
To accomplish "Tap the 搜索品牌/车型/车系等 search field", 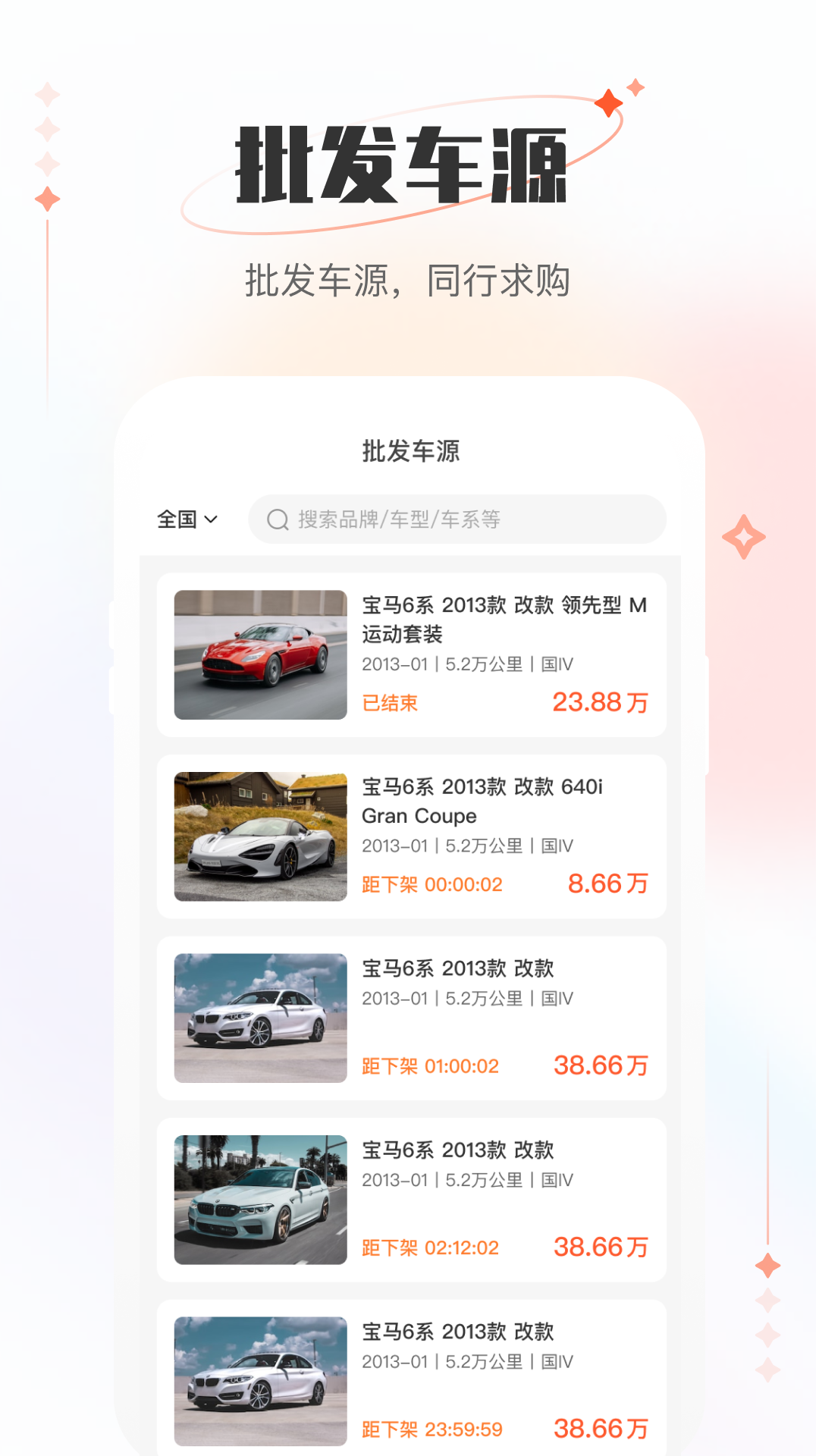I will tap(455, 519).
